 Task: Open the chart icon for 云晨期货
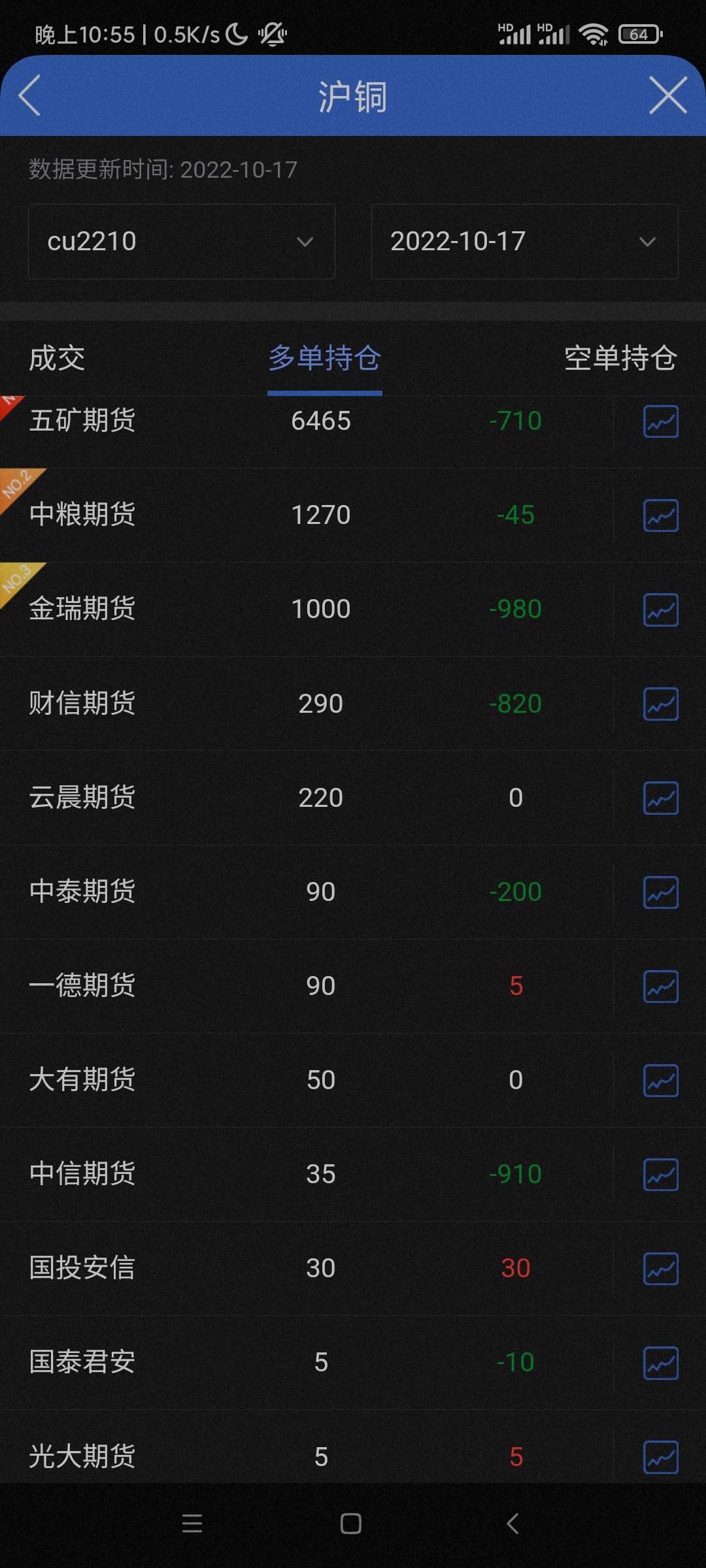pyautogui.click(x=660, y=798)
